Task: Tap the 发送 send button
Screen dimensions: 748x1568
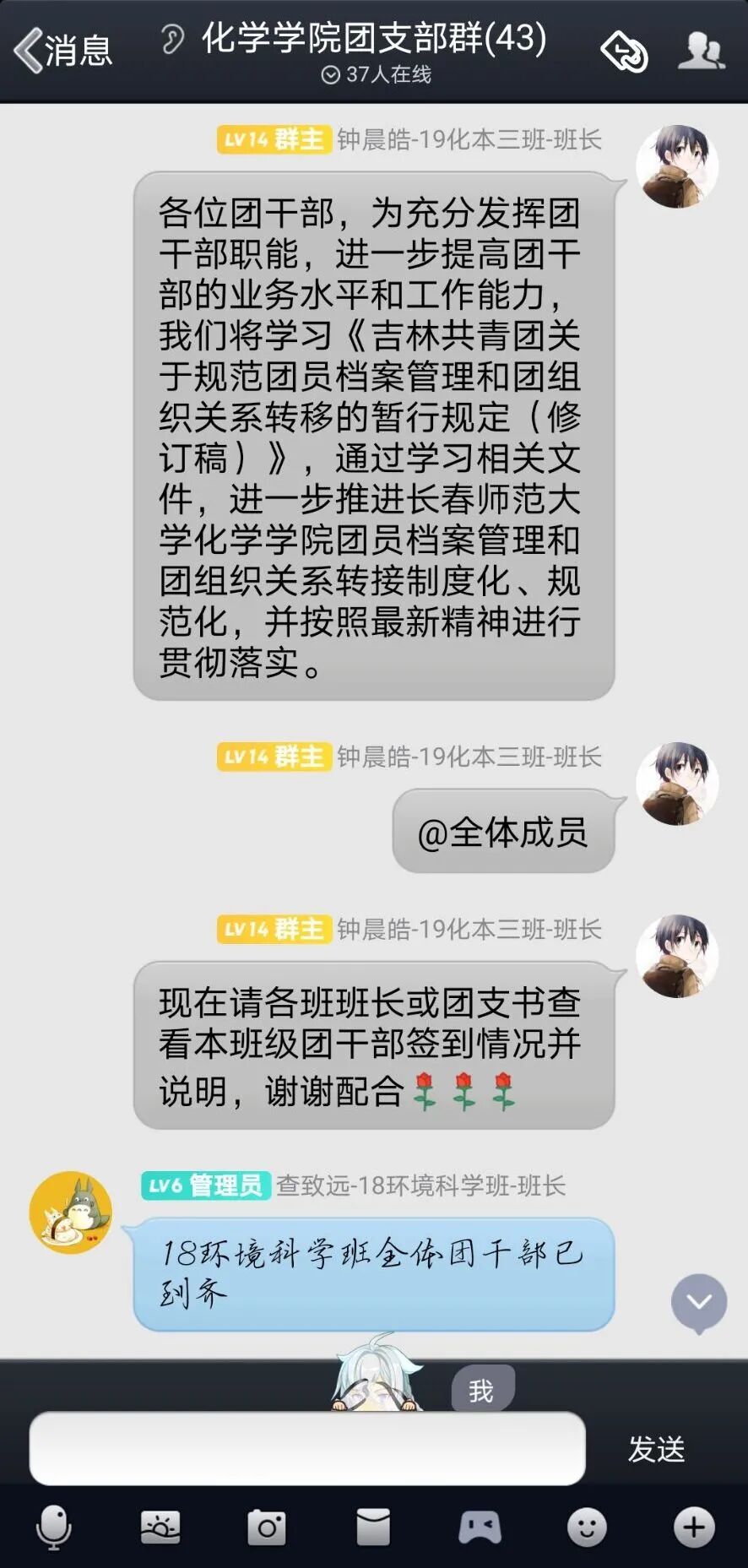Action: tap(656, 1449)
